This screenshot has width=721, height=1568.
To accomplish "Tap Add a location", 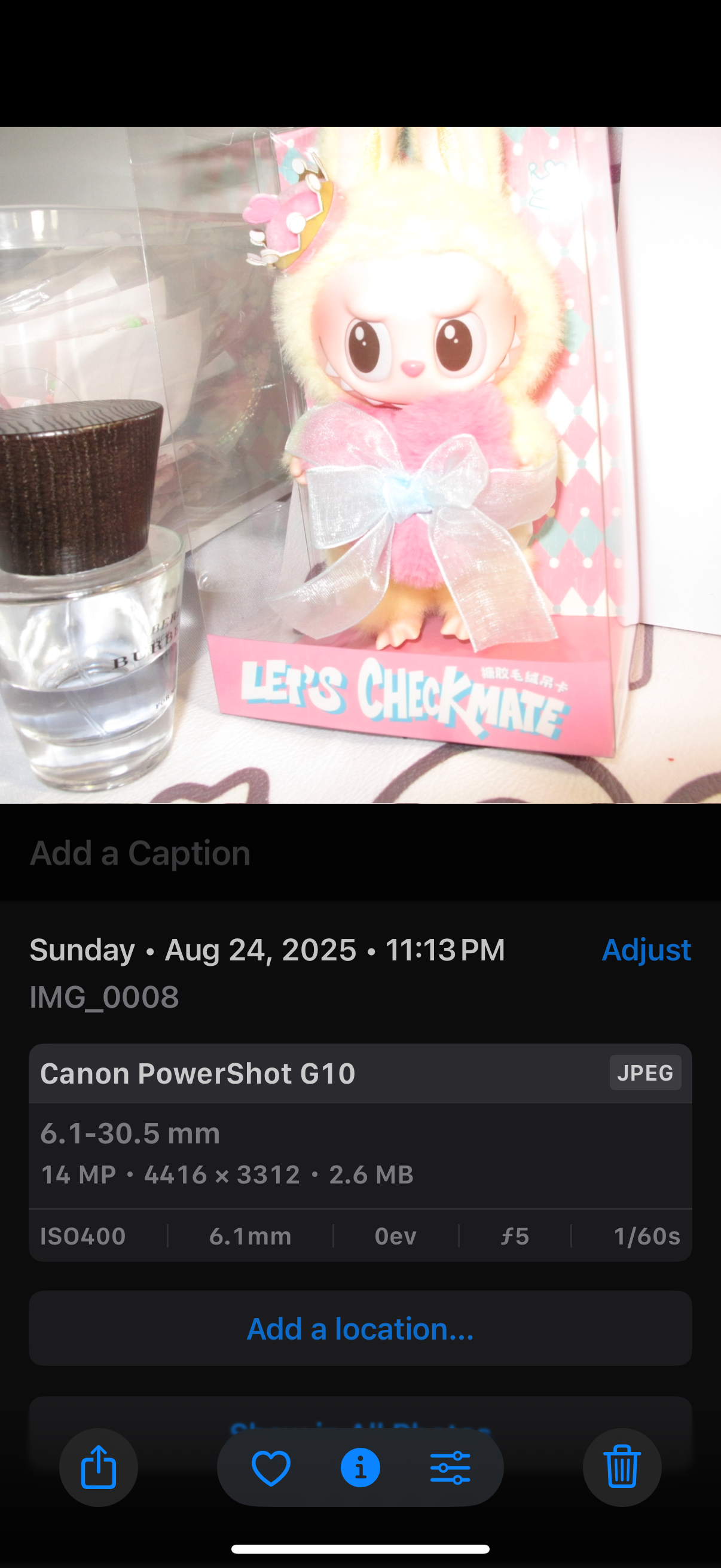I will click(x=360, y=1329).
